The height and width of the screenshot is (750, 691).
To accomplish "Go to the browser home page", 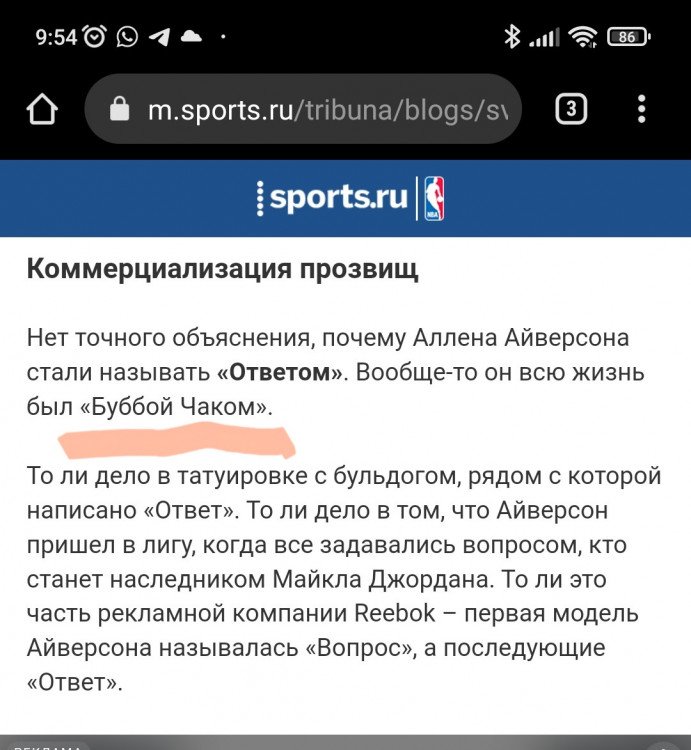I will 42,109.
